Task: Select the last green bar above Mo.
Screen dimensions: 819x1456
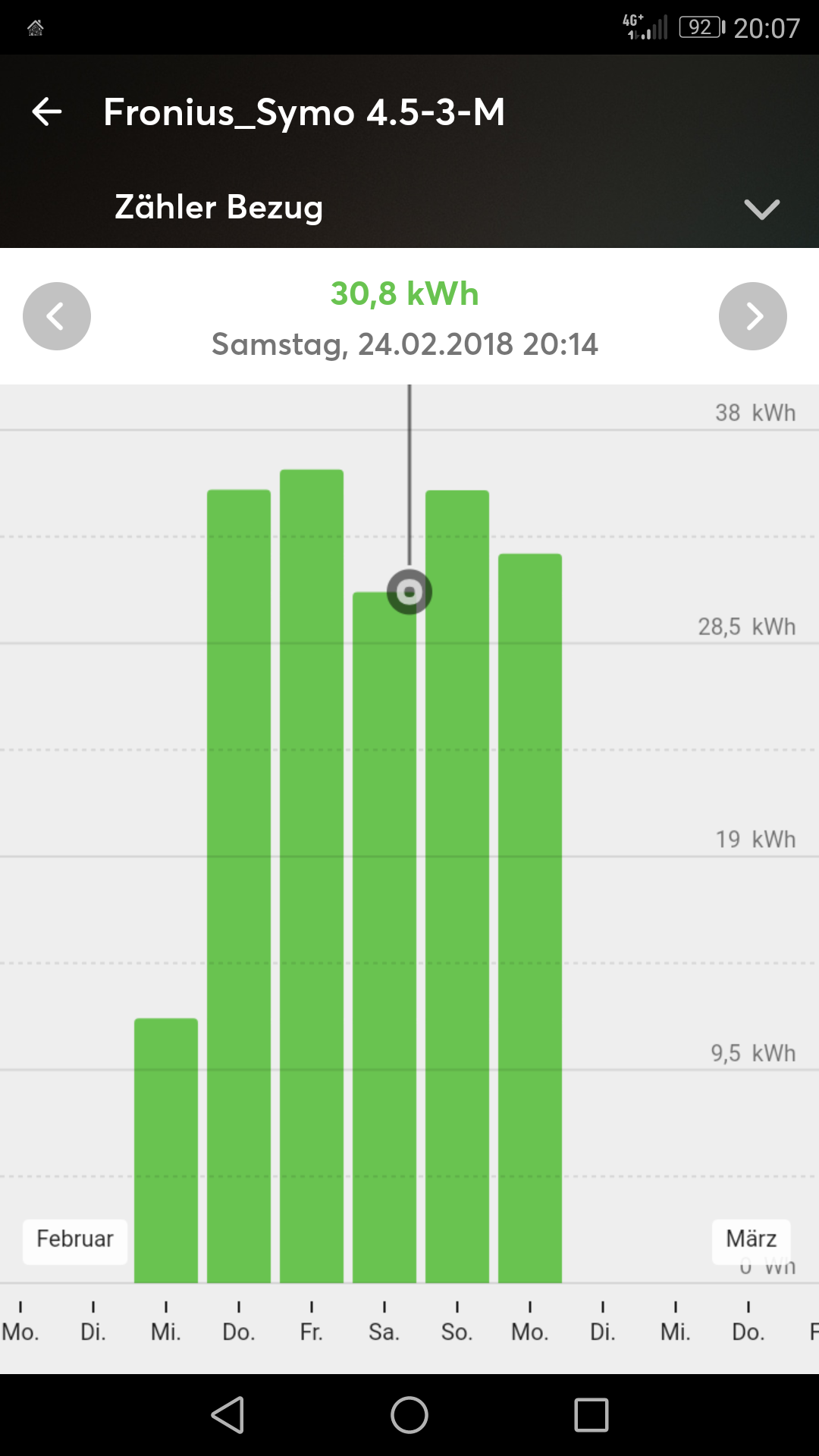Action: tap(530, 918)
